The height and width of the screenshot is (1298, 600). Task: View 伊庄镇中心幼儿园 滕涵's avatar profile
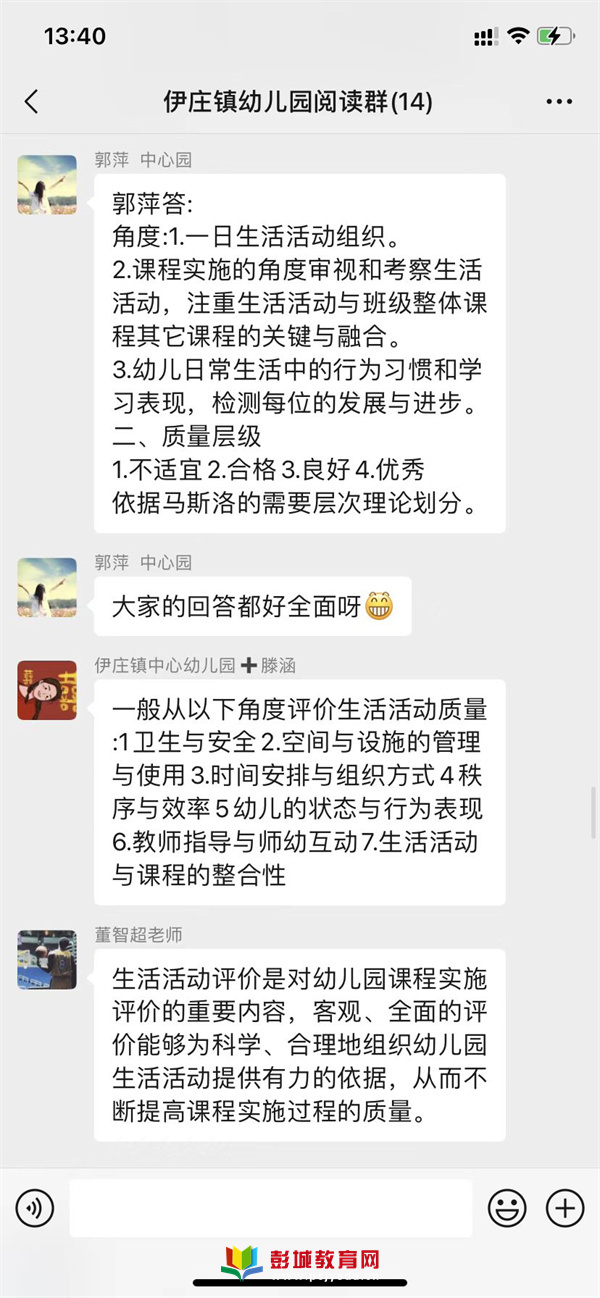(x=47, y=690)
